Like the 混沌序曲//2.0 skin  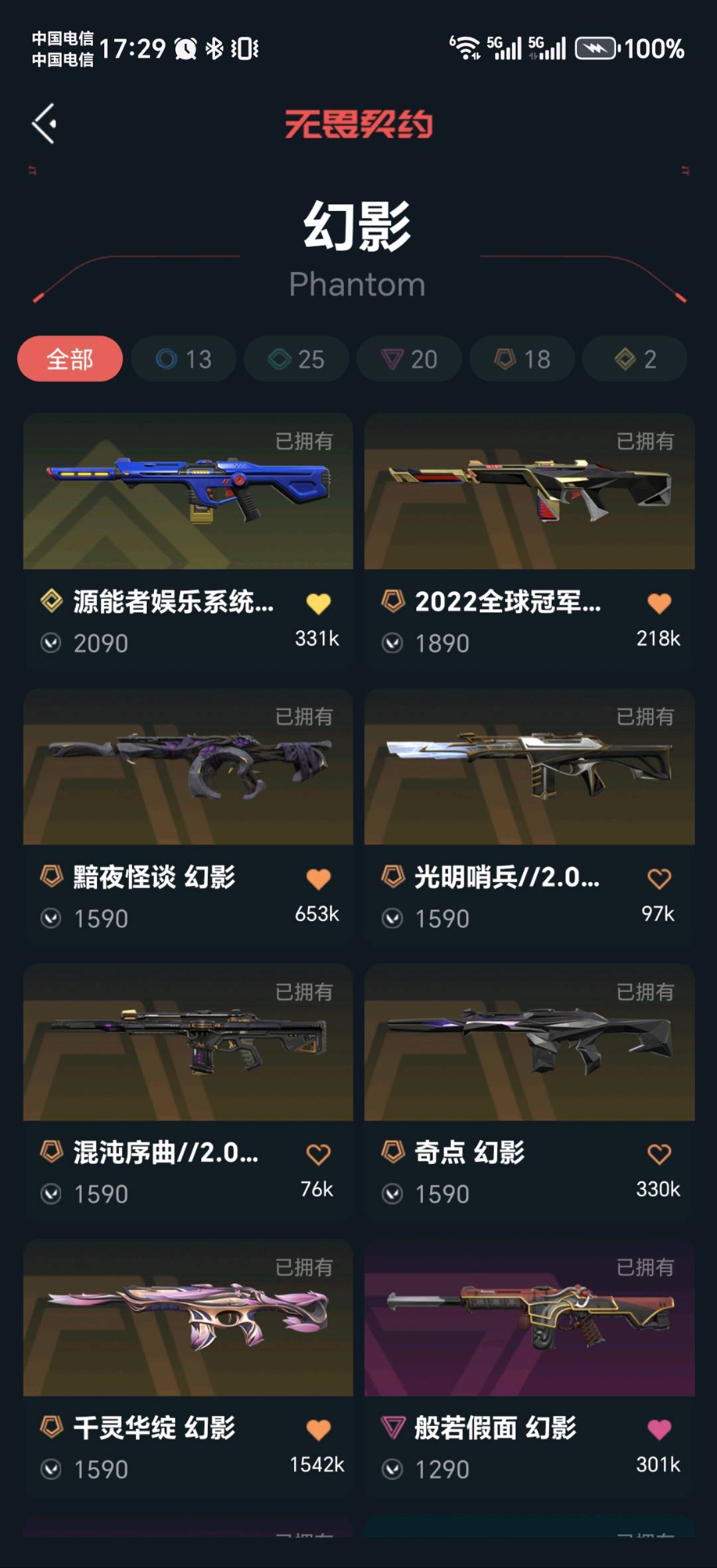318,1155
